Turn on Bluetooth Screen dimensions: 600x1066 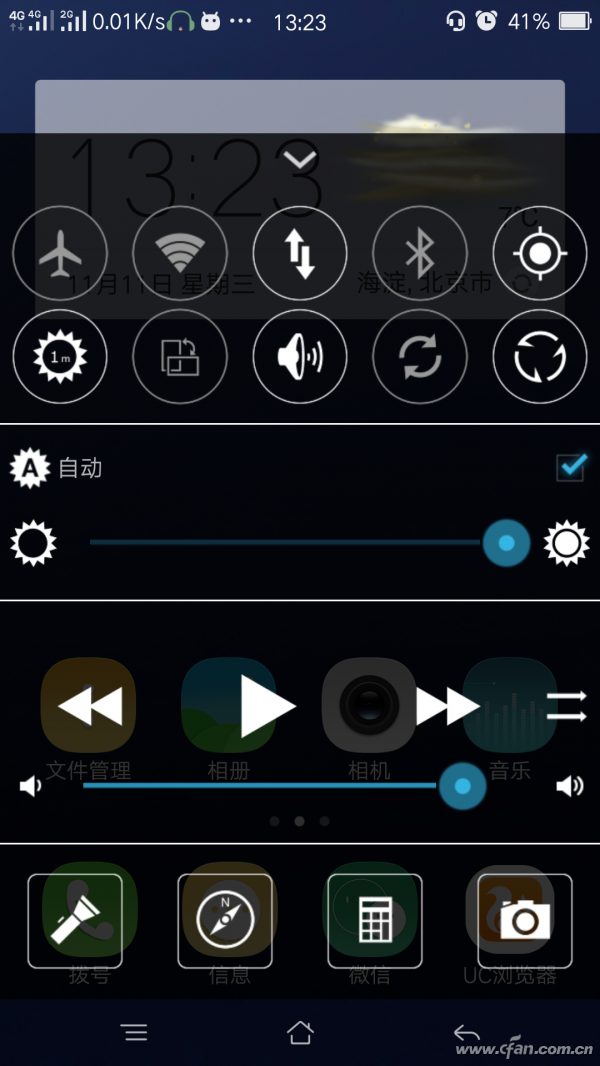click(420, 253)
